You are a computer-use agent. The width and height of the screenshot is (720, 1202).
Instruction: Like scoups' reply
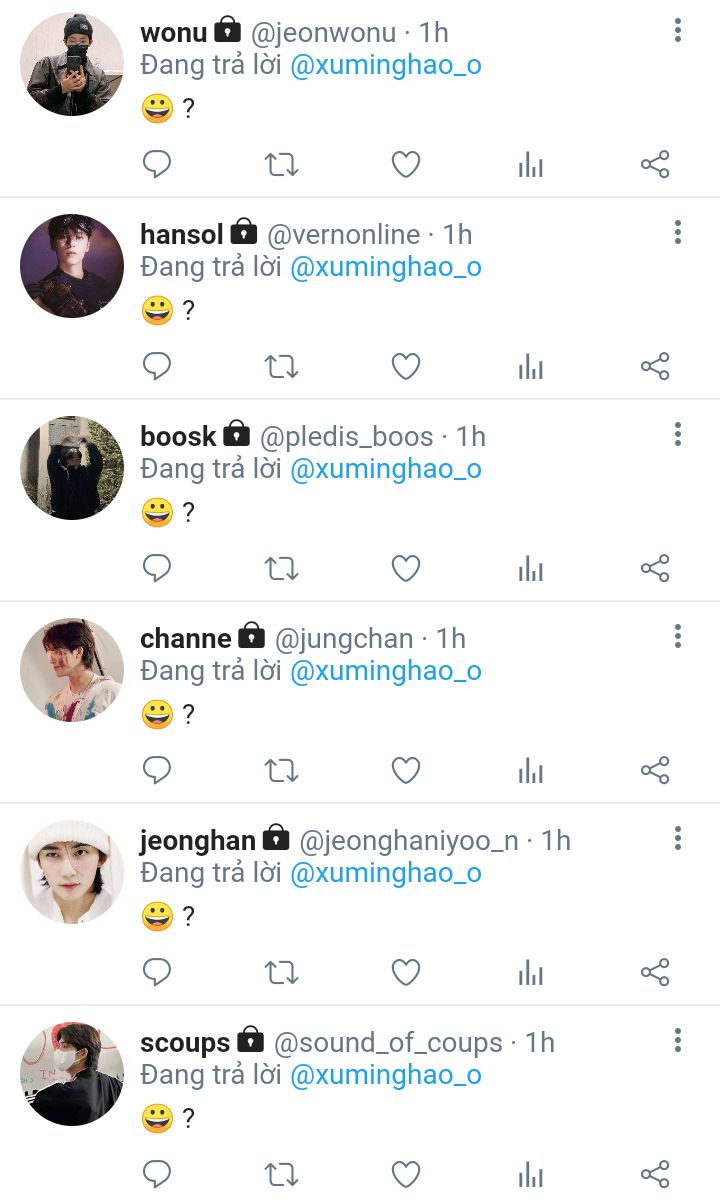[405, 1173]
